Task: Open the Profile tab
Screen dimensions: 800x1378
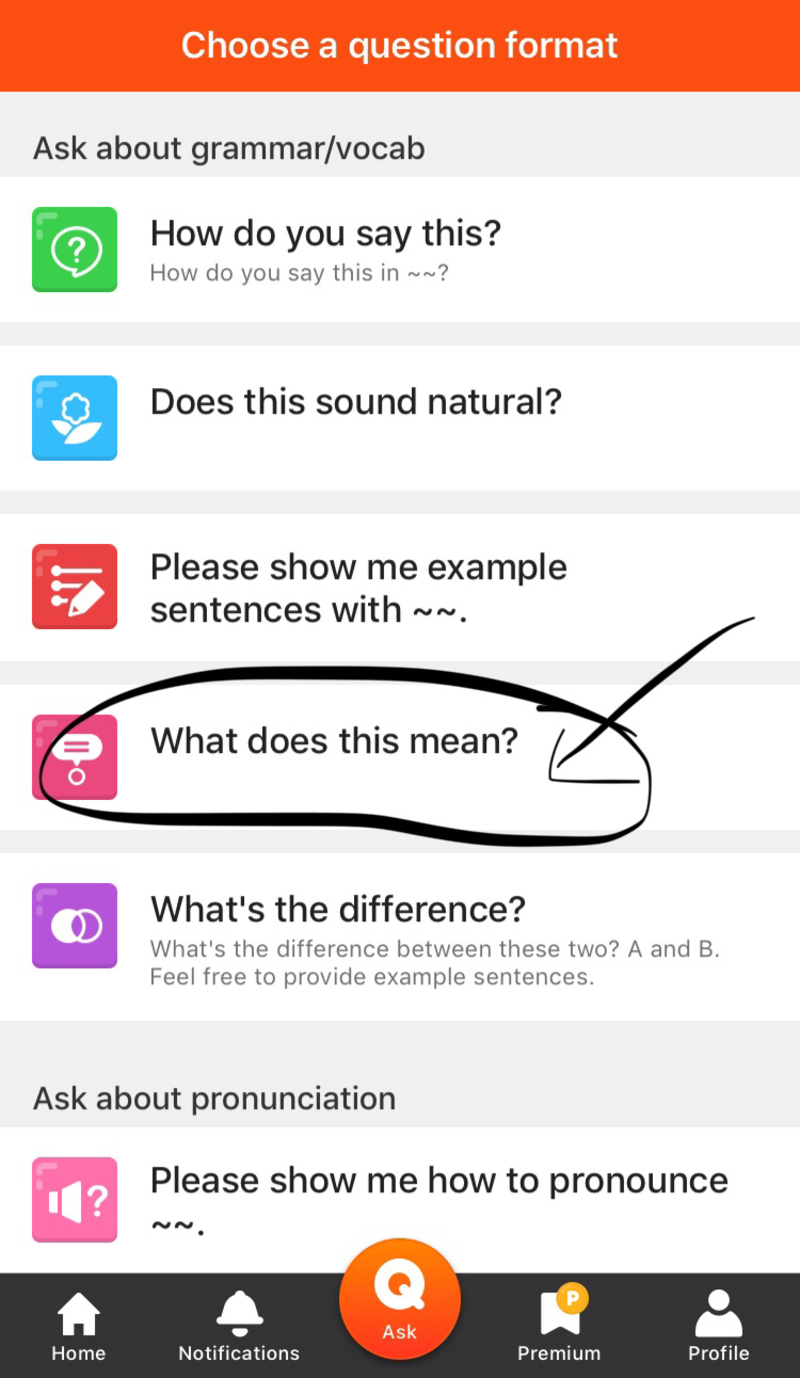Action: point(718,1326)
